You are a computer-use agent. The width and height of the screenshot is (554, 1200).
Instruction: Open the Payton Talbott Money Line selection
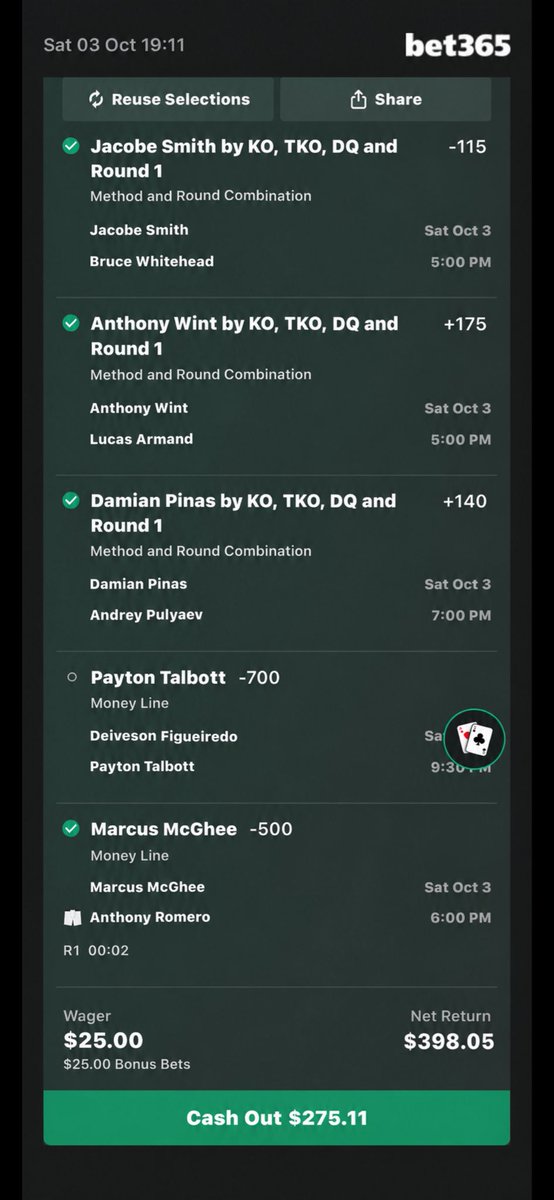[x=277, y=727]
